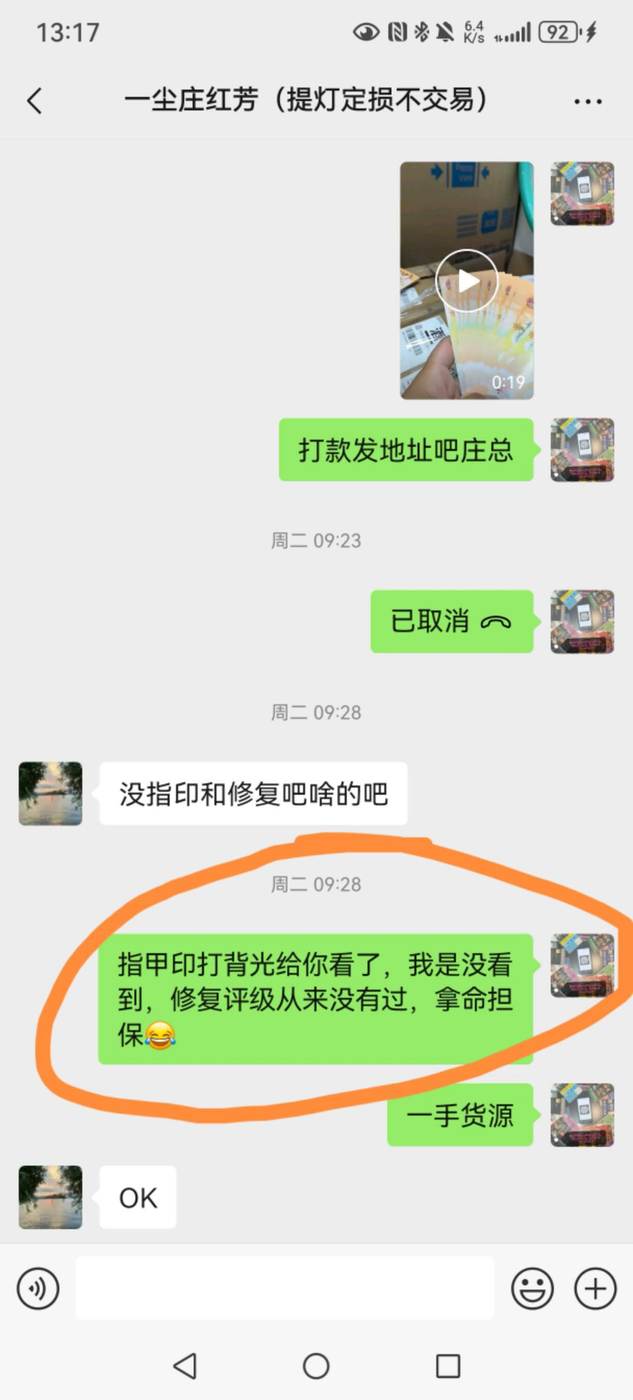Viewport: 633px width, 1400px height.
Task: Go back from the chat
Action: [x=35, y=100]
